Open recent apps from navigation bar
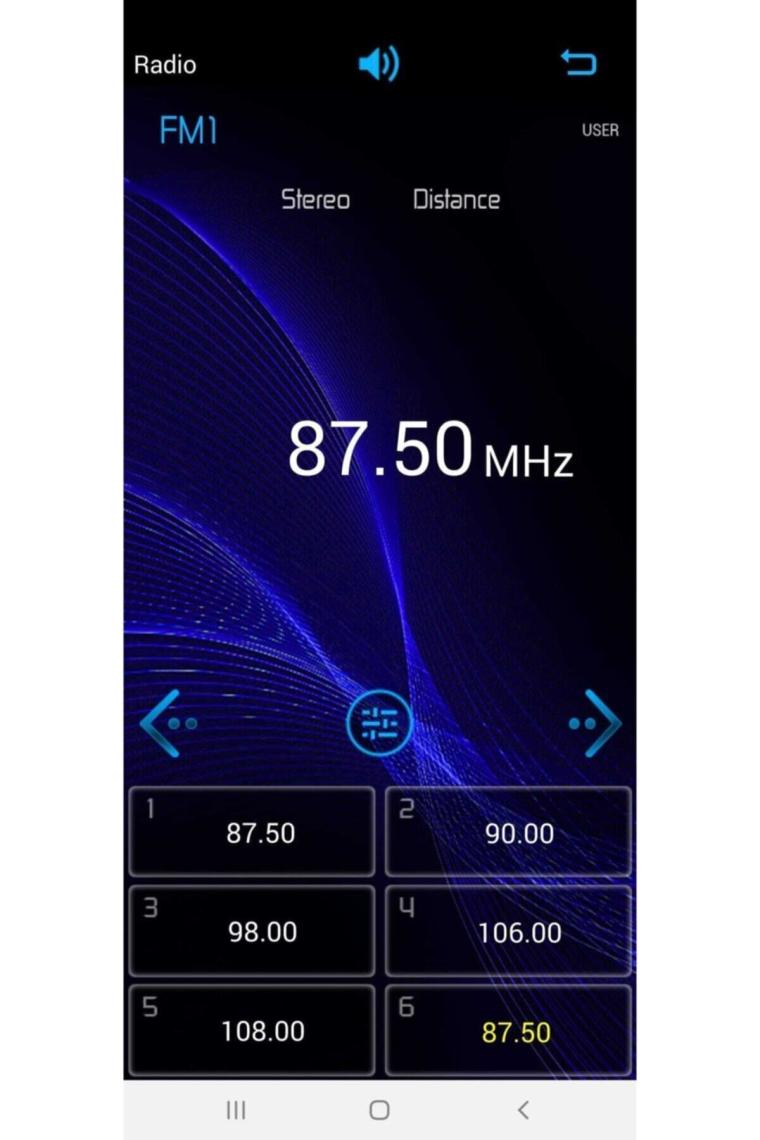This screenshot has height=1140, width=760. point(236,1109)
